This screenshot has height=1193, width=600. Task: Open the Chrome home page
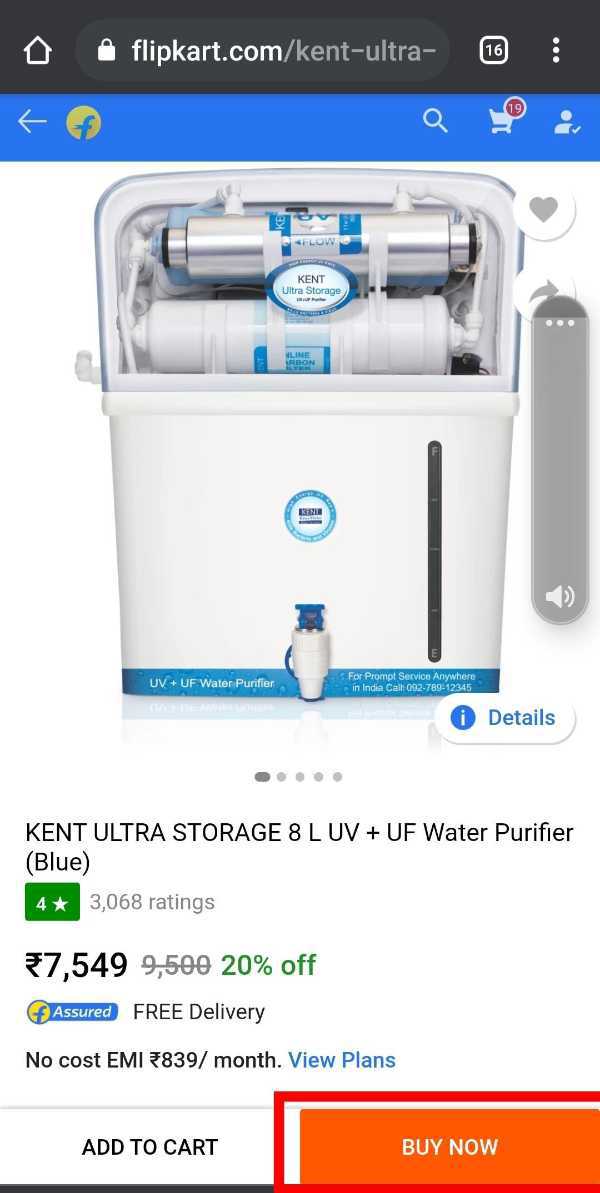[x=37, y=50]
